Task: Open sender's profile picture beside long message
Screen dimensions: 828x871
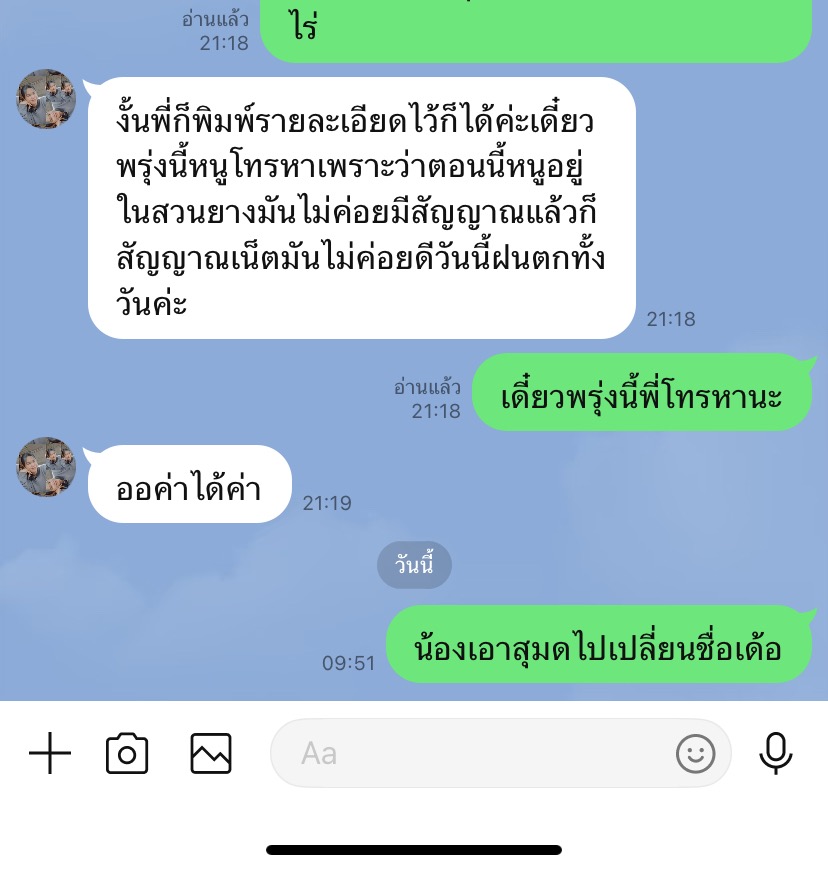Action: [x=47, y=99]
